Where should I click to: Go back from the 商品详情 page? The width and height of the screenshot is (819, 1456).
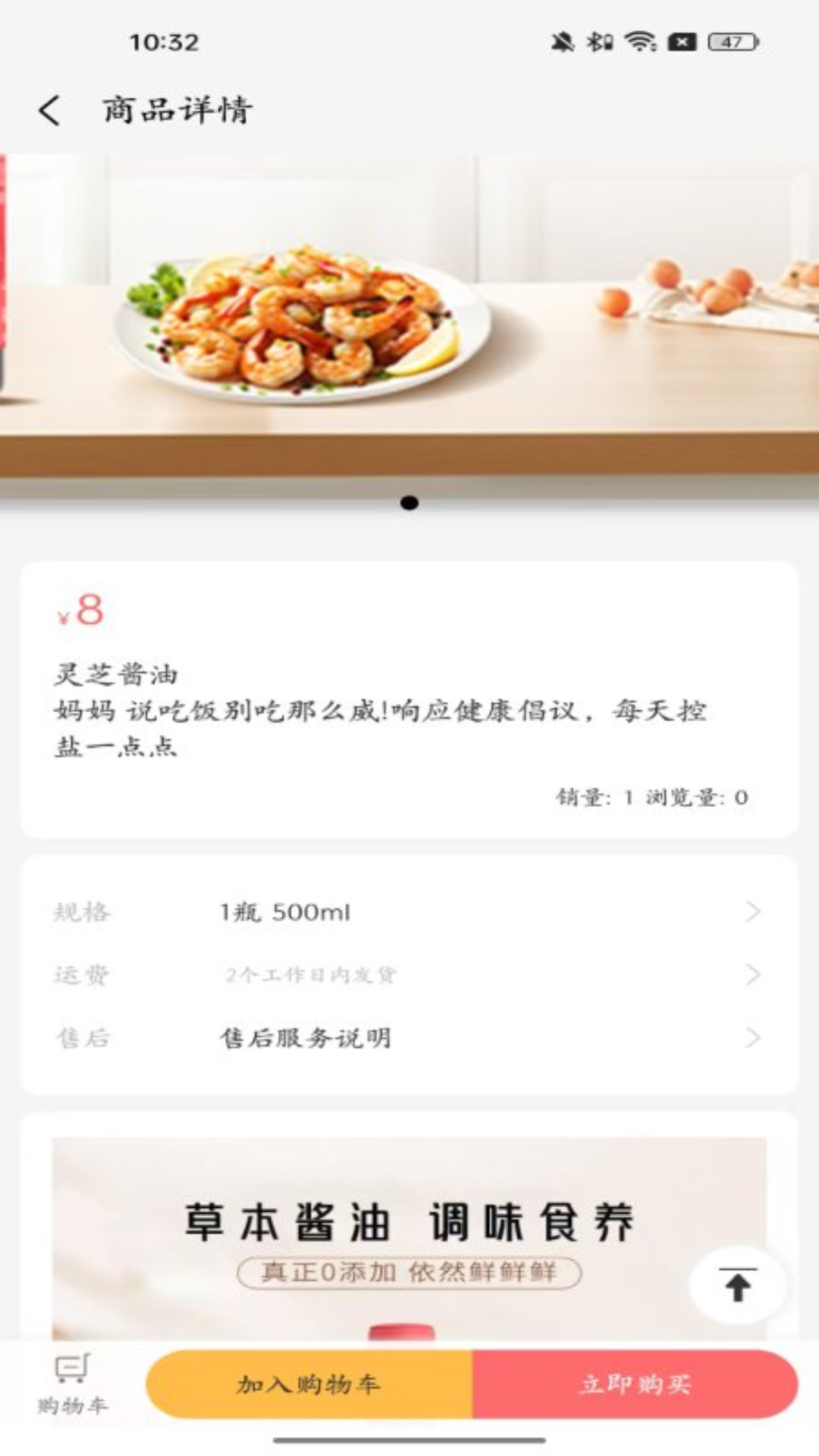pyautogui.click(x=50, y=111)
